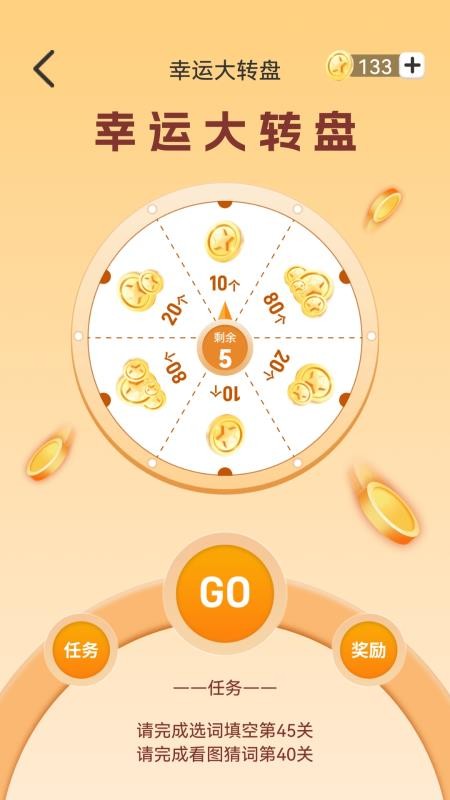
Task: Hit the GO button to spin wheel
Action: click(x=225, y=593)
